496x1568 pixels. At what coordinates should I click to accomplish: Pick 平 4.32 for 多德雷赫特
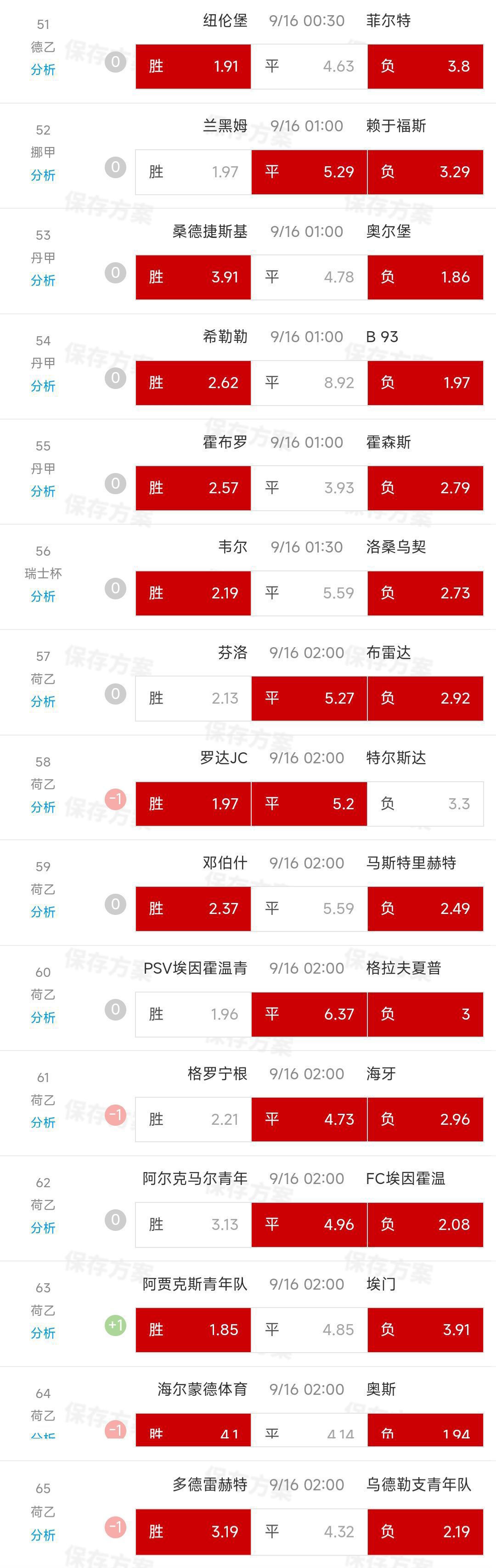click(309, 1531)
